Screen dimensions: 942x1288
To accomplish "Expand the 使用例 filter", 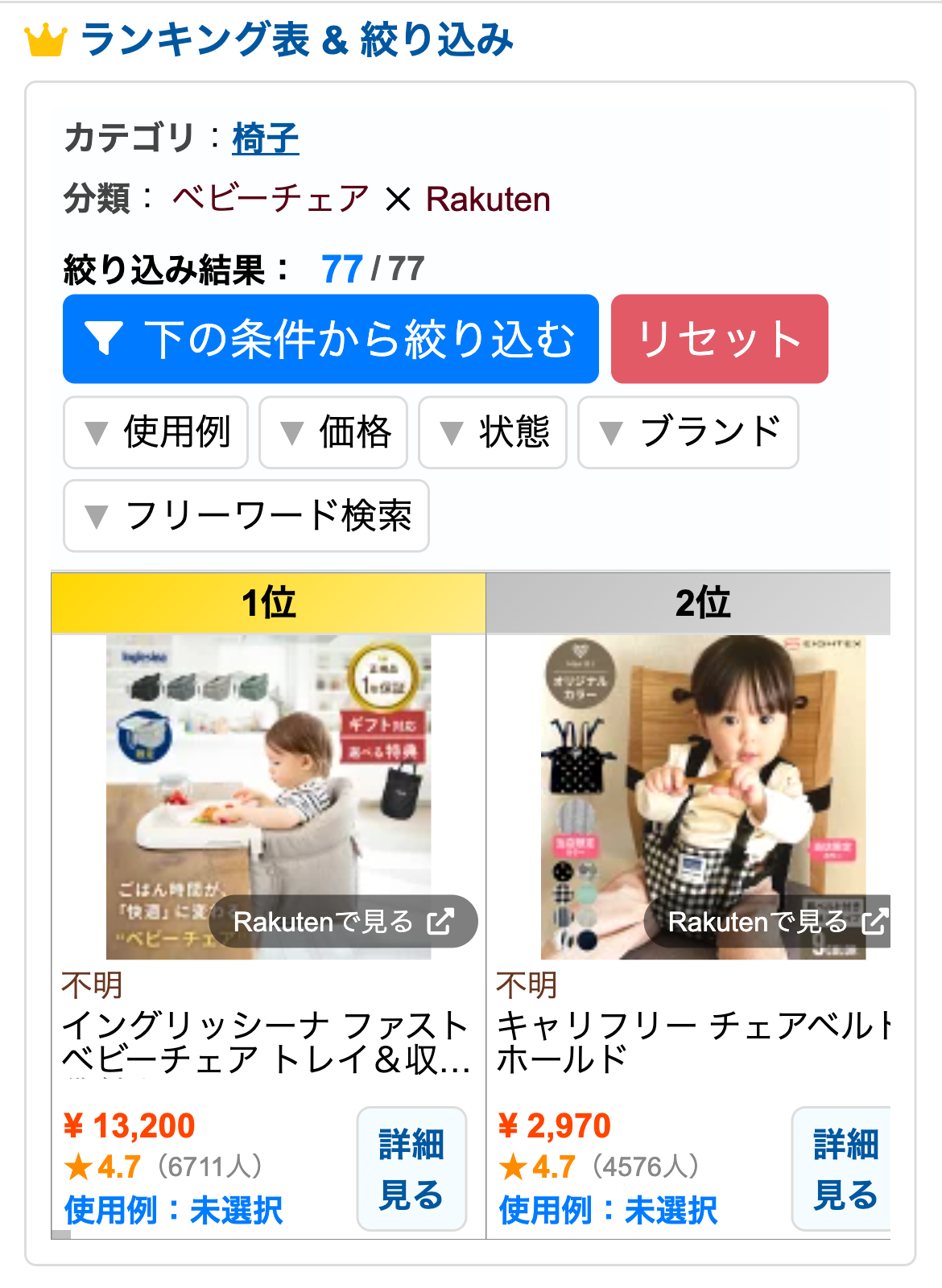I will point(156,432).
